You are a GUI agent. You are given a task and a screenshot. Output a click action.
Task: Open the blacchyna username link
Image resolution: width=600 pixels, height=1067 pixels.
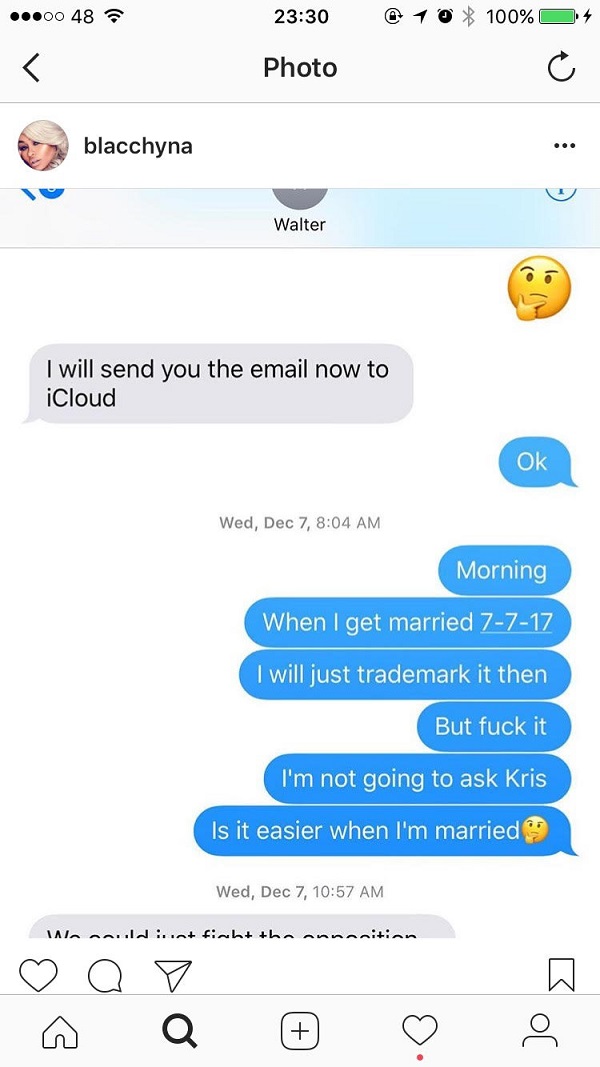tap(138, 146)
